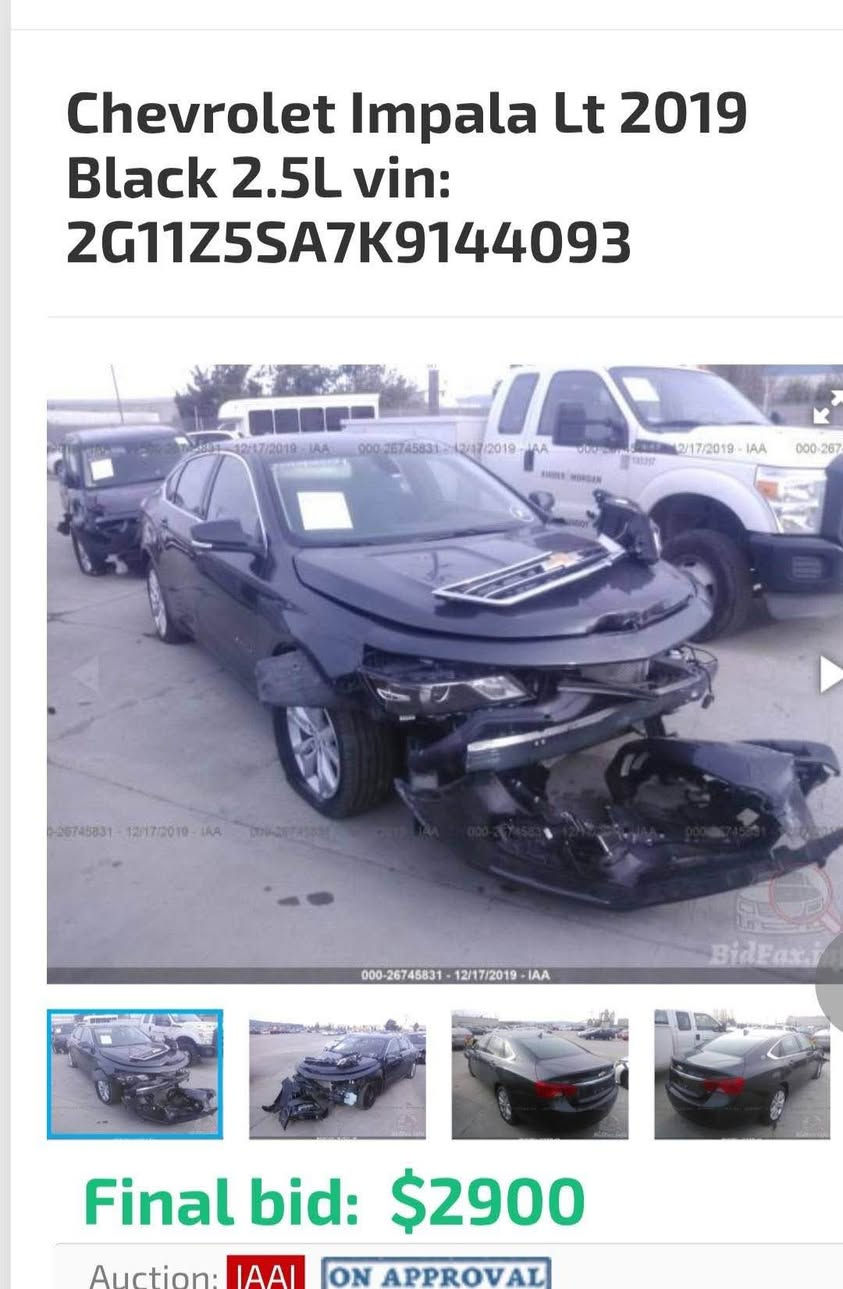The image size is (843, 1289).
Task: Select the fourth thumbnail showing rear side
Action: coord(741,1074)
